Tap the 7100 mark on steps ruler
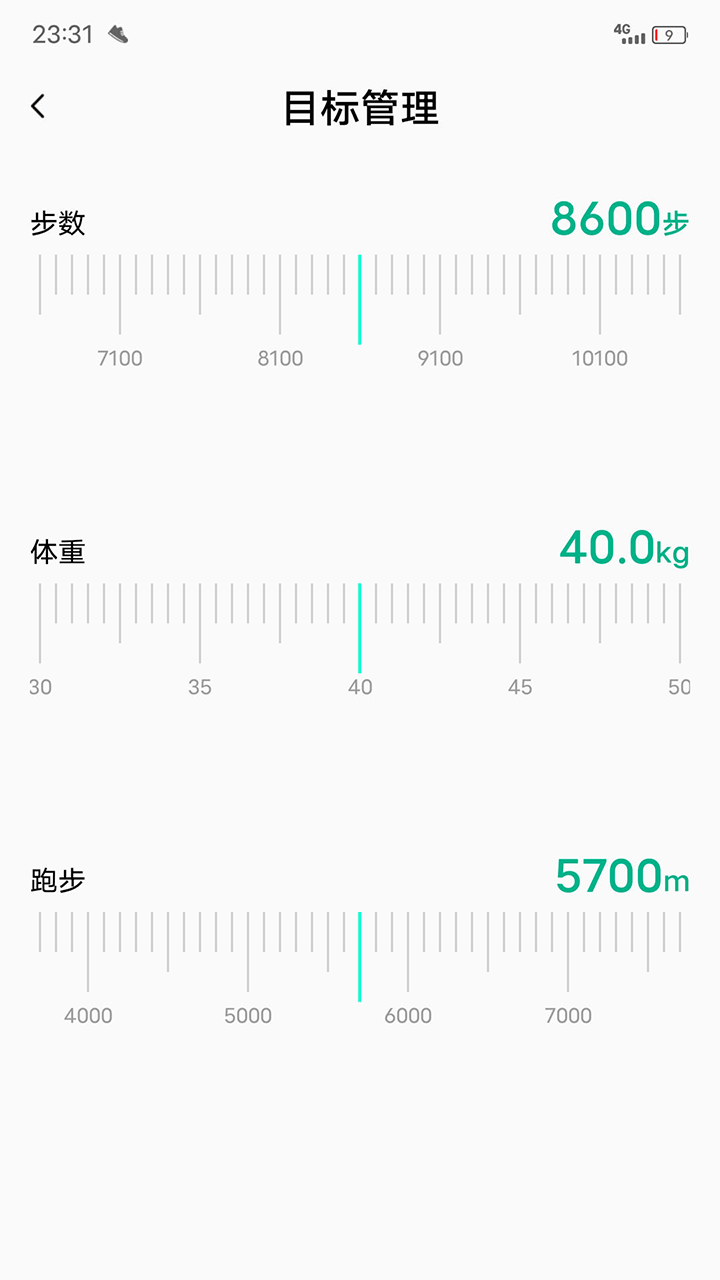The image size is (720, 1280). click(120, 358)
